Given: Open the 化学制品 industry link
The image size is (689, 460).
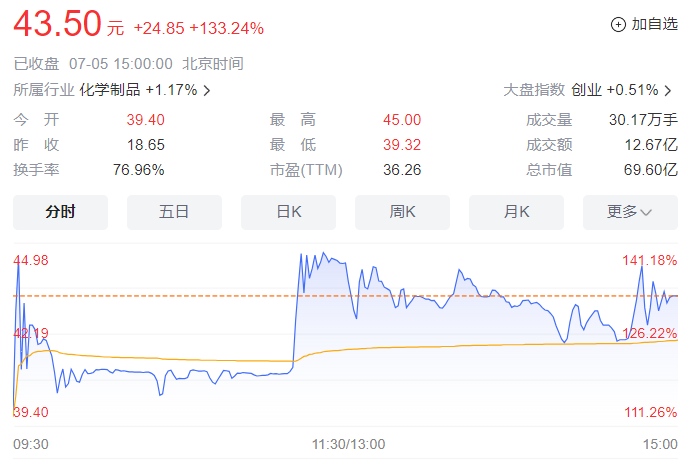Looking at the screenshot, I should tap(110, 90).
